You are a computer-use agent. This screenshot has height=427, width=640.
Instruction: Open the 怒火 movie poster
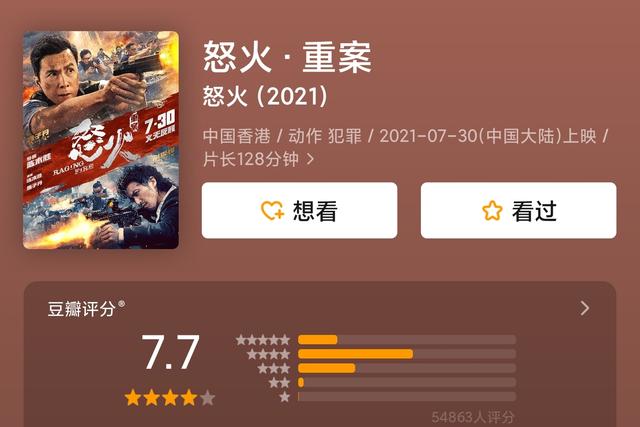[x=100, y=140]
